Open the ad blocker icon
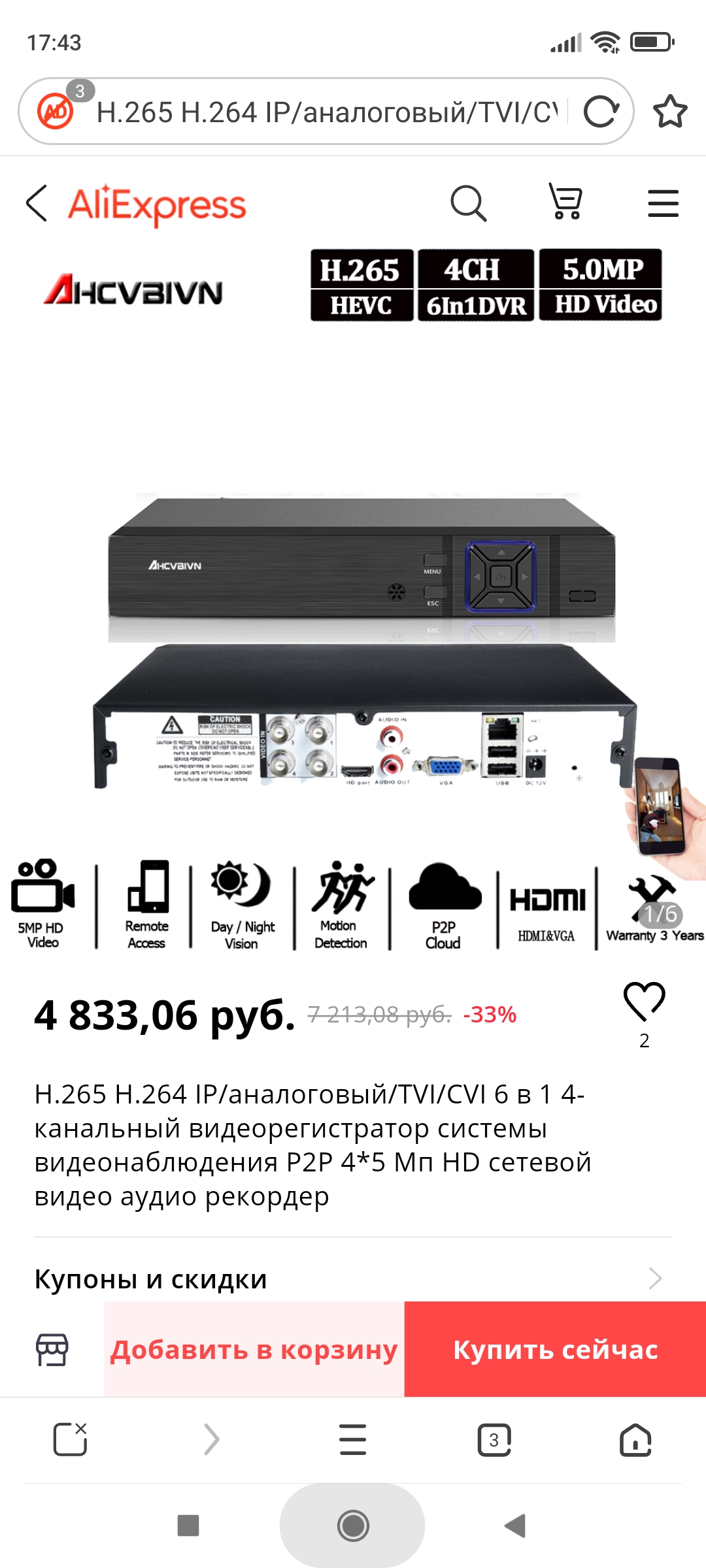Screen dimensions: 706x1568 (56, 112)
